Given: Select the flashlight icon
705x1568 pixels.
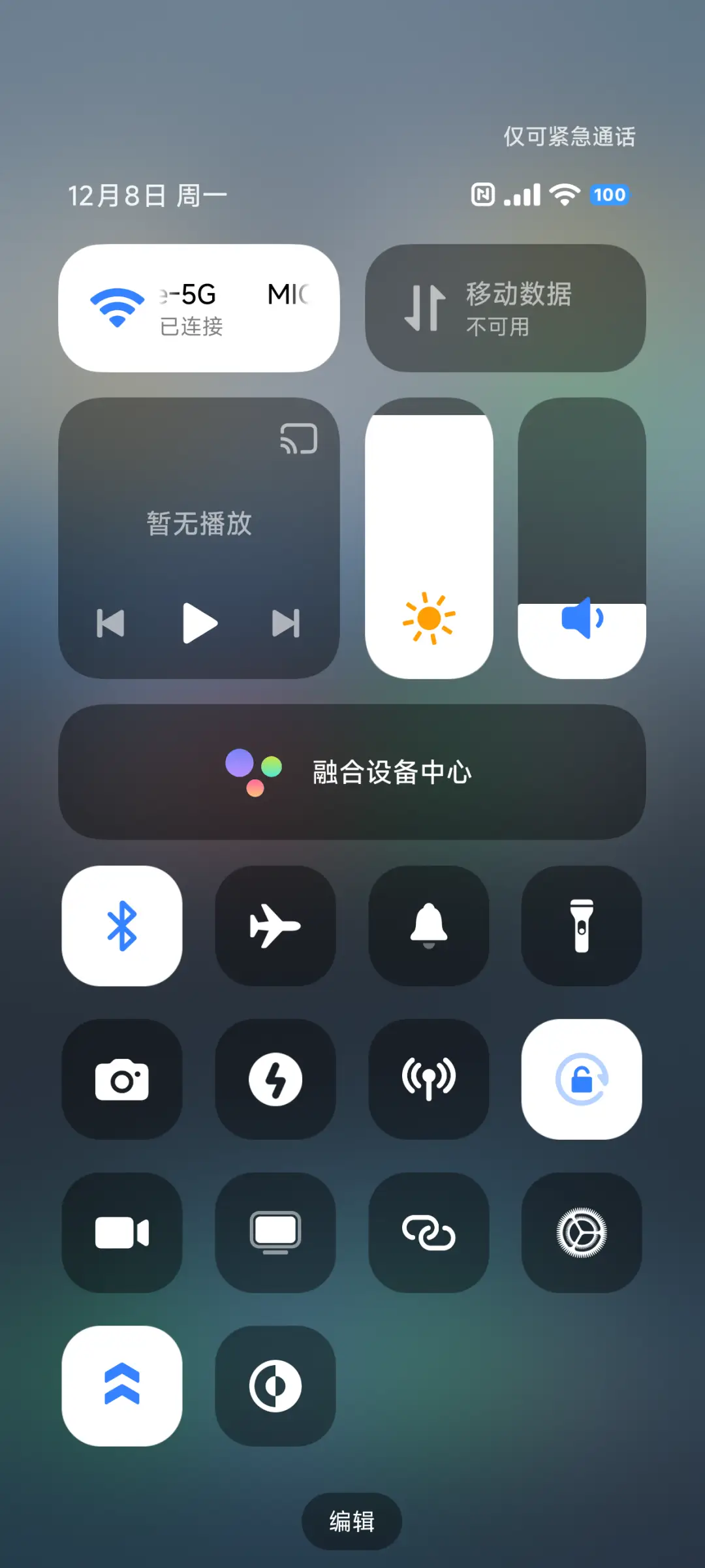Looking at the screenshot, I should coord(581,927).
